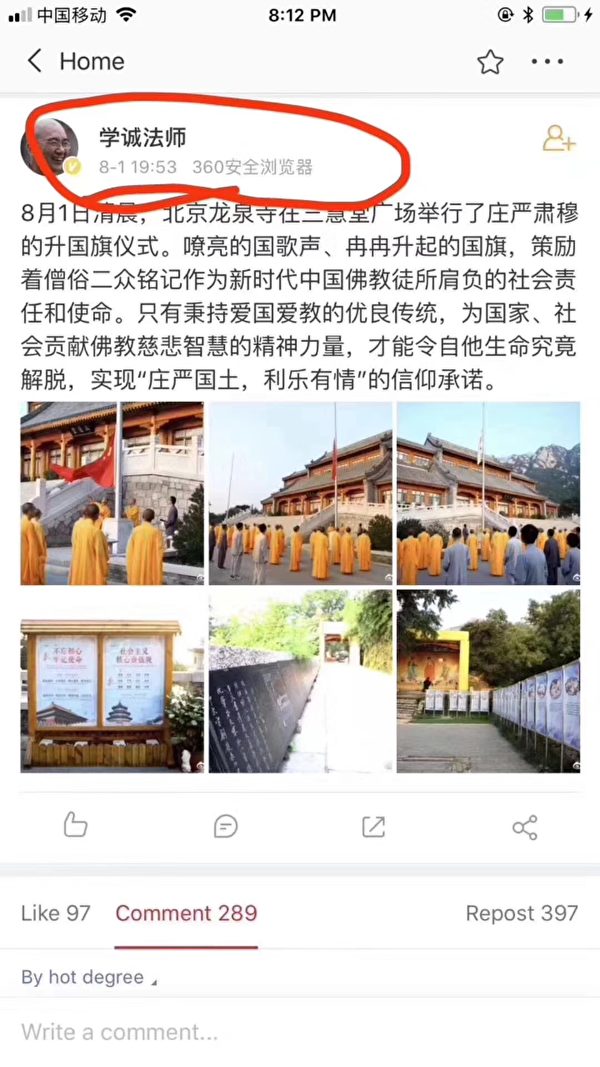The width and height of the screenshot is (600, 1067).
Task: Open the black stone wall photo
Action: tap(300, 681)
